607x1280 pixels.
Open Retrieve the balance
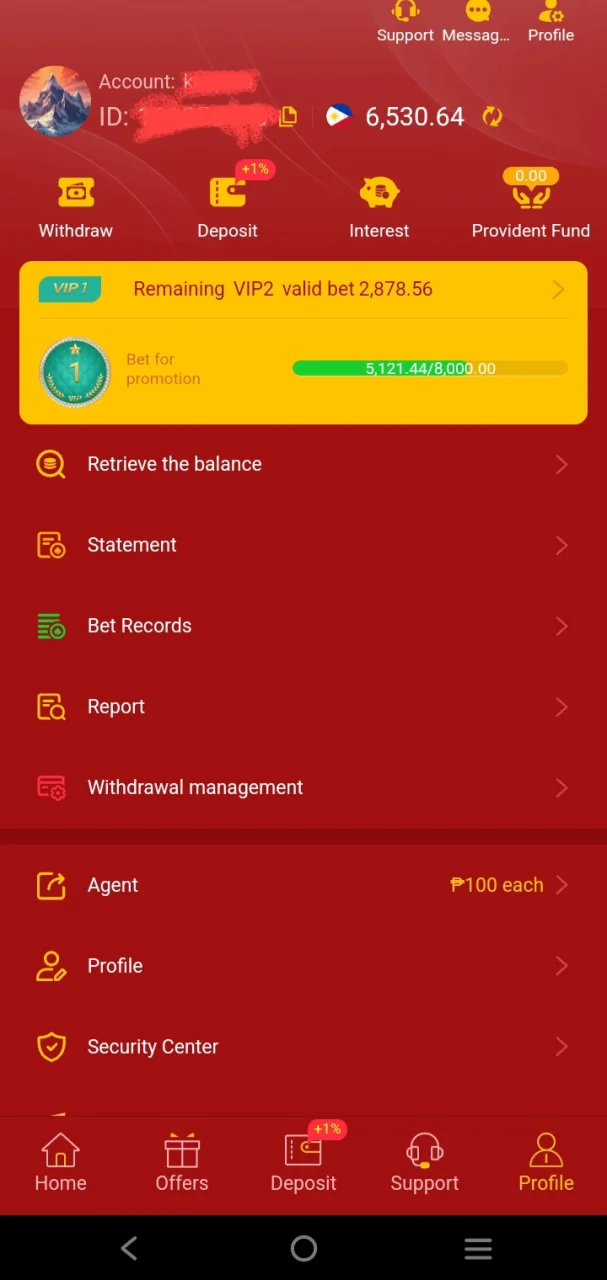point(303,464)
